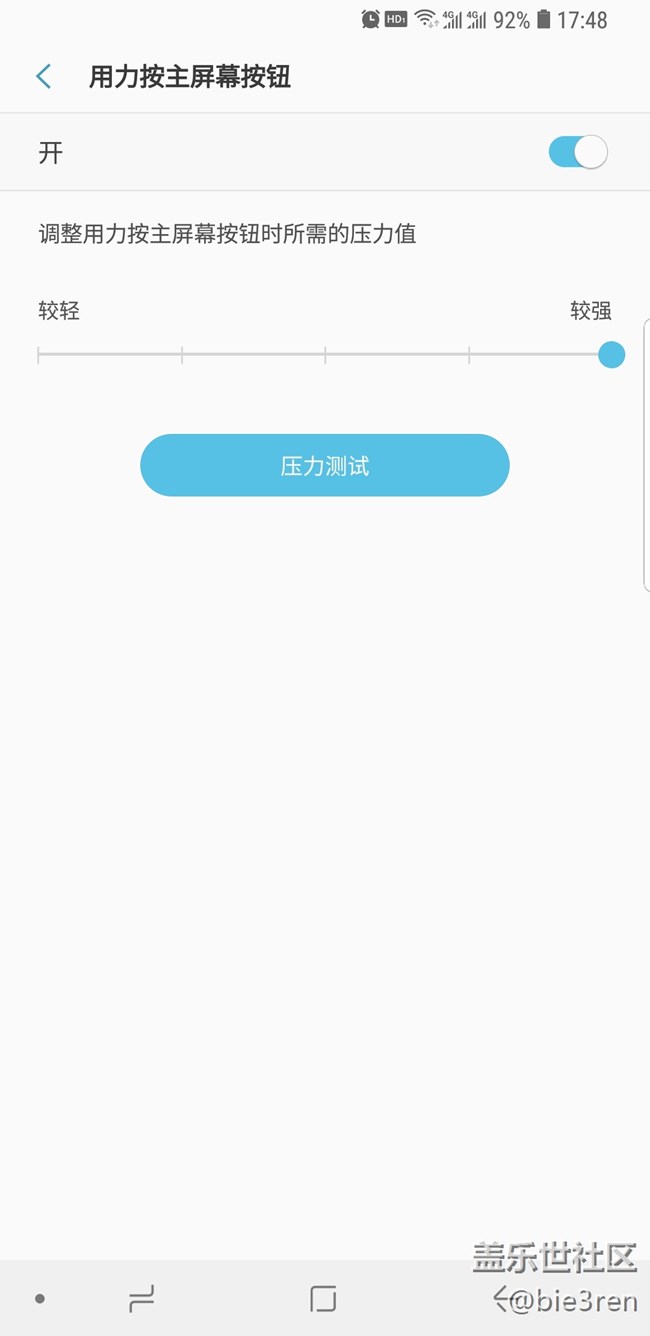Open recent apps from navigation bar
The image size is (650, 1336).
pos(142,1299)
